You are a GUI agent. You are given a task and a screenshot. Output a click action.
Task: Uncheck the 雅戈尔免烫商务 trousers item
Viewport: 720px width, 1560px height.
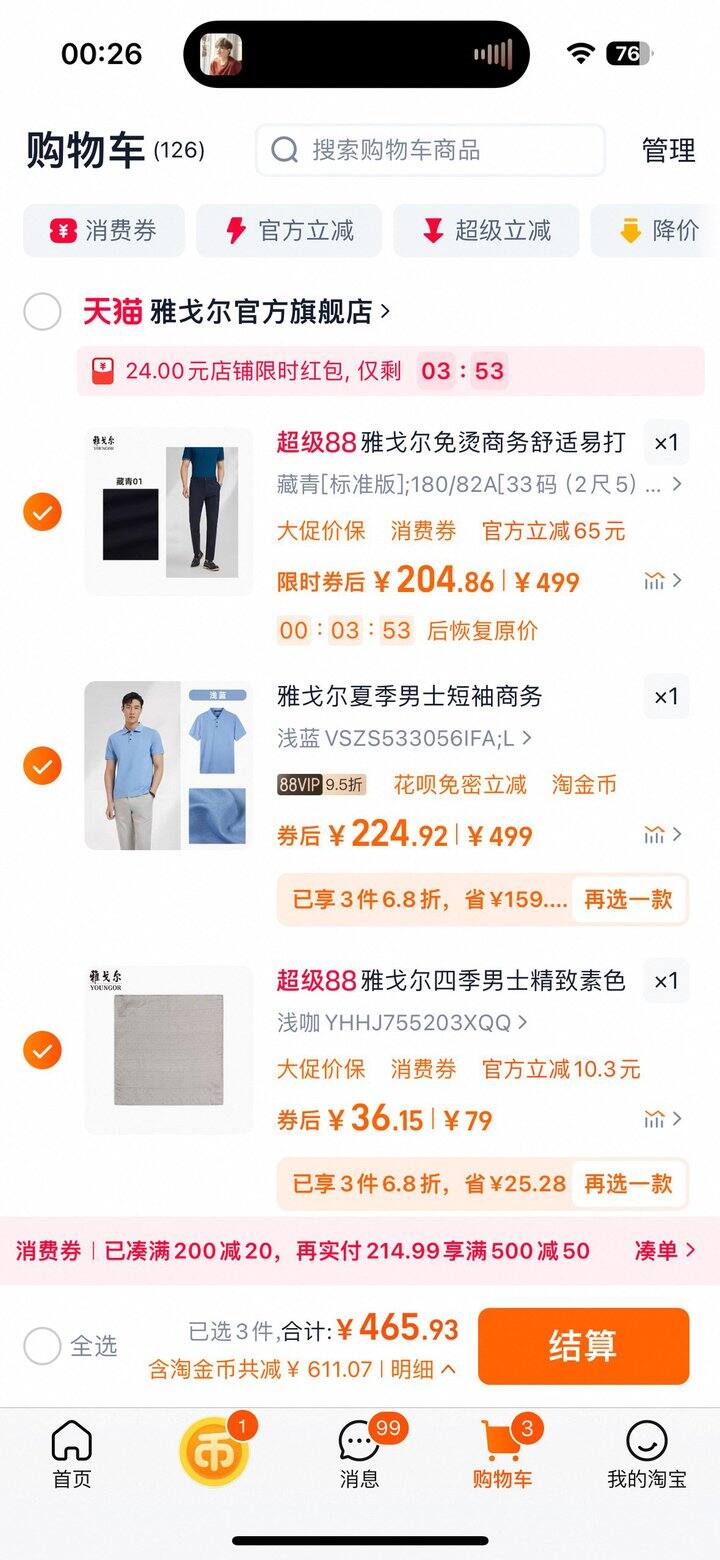[42, 512]
